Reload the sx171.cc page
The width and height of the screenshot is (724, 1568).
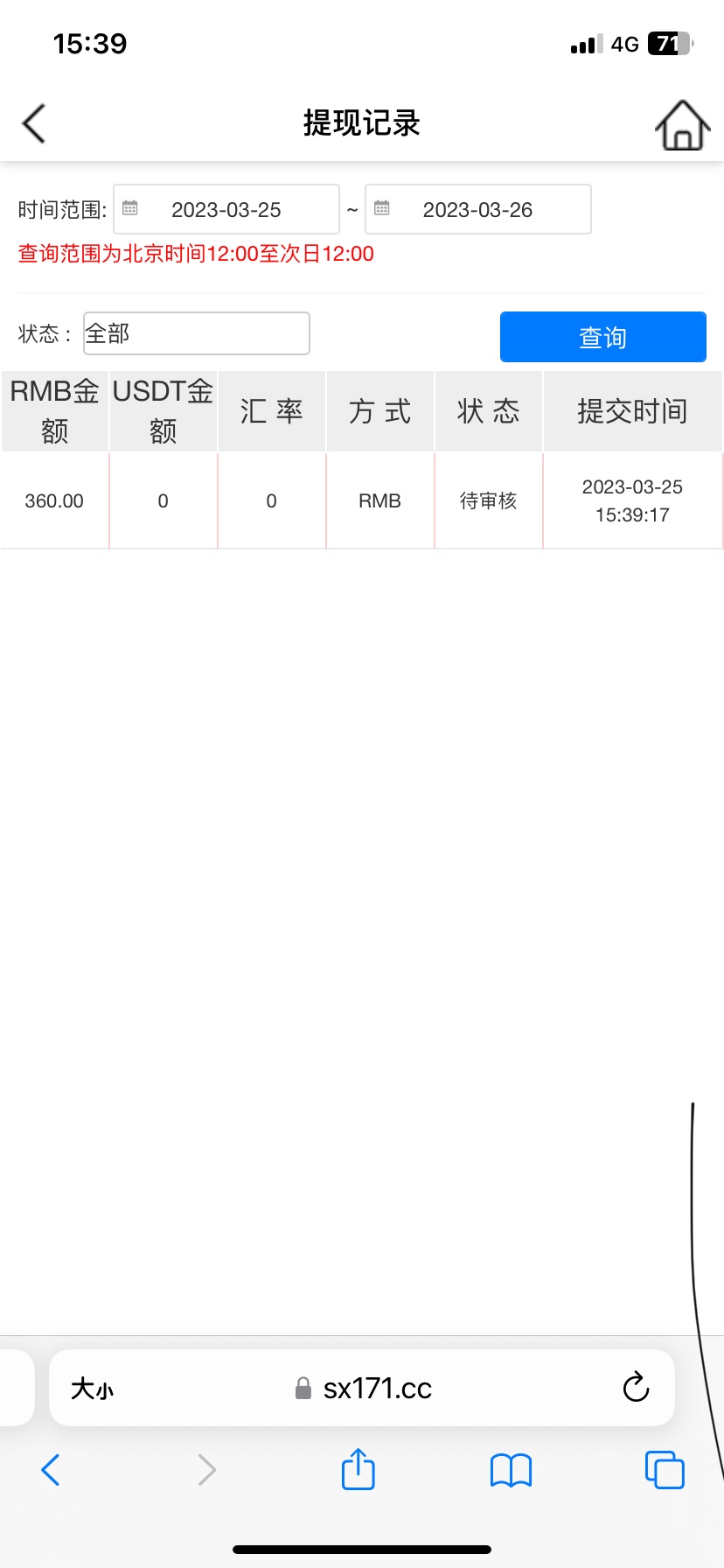pyautogui.click(x=636, y=1387)
